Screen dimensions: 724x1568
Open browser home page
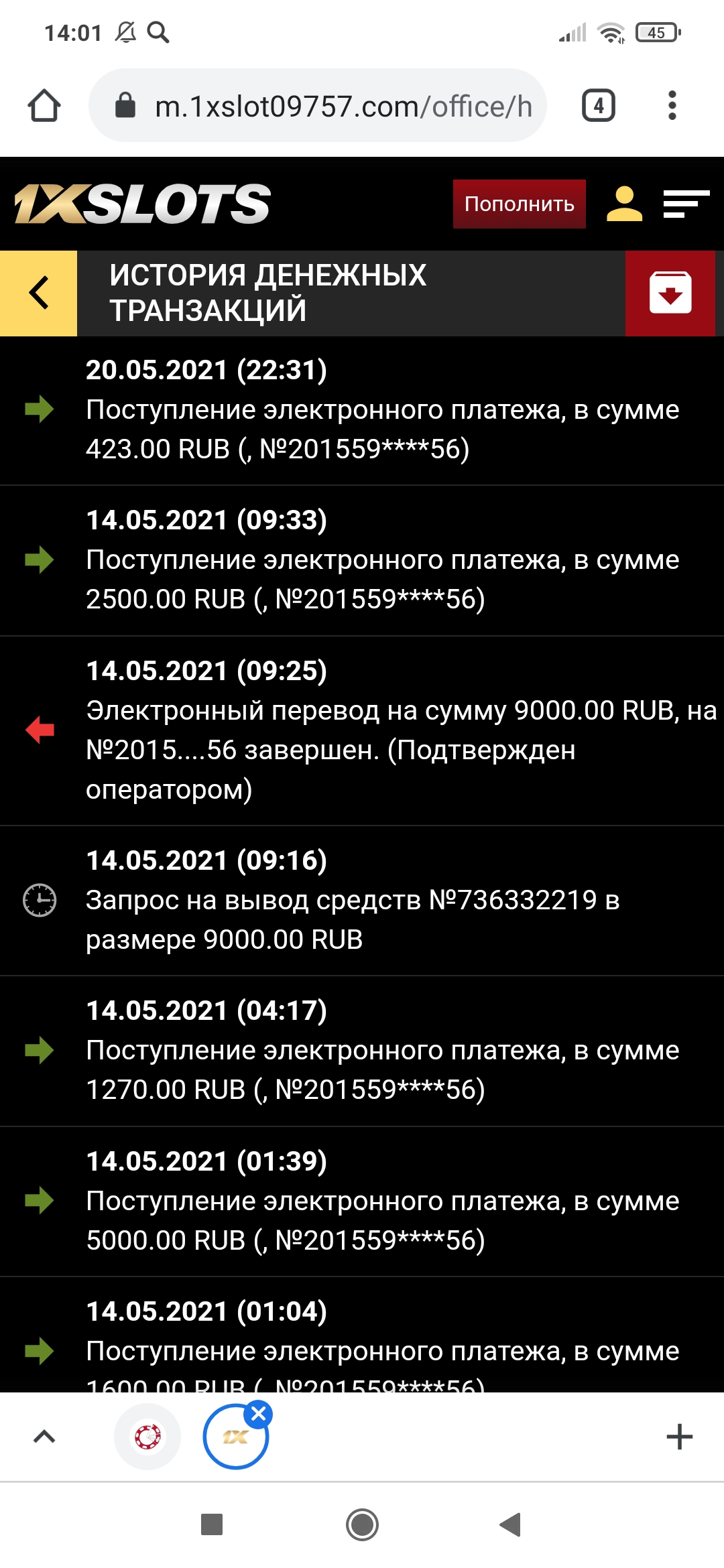44,106
